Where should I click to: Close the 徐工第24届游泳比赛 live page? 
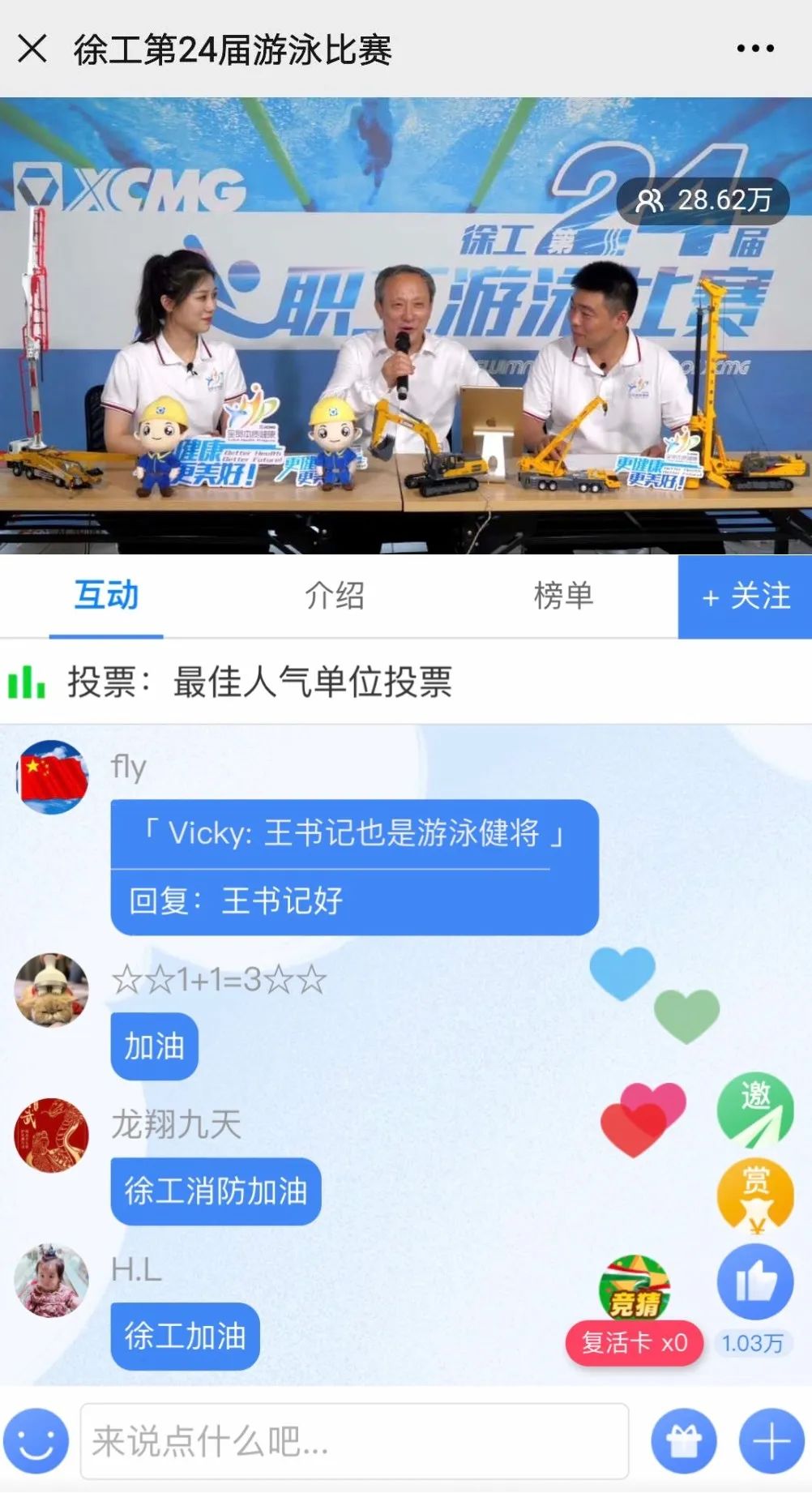[32, 49]
